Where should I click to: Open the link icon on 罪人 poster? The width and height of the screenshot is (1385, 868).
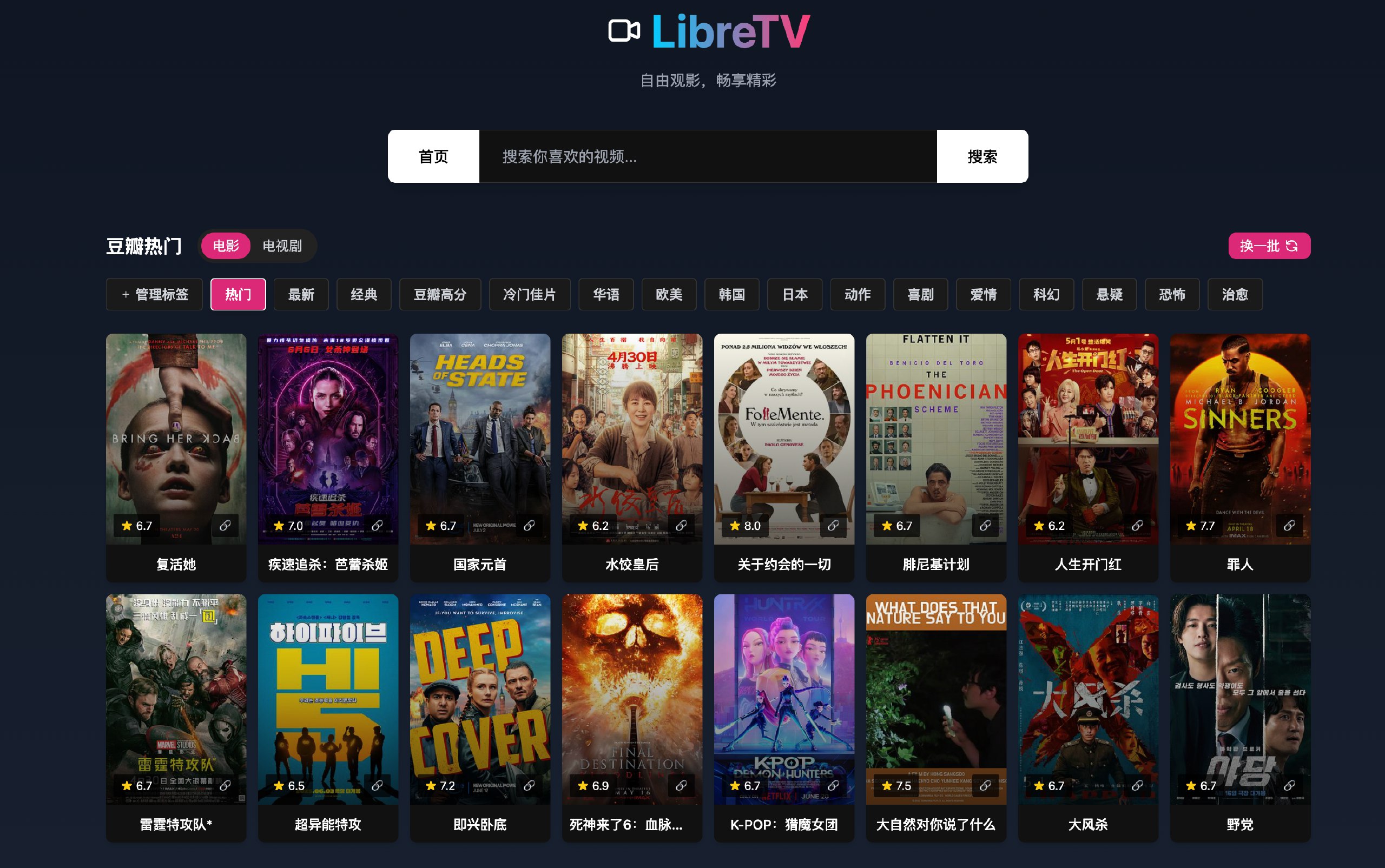point(1289,525)
